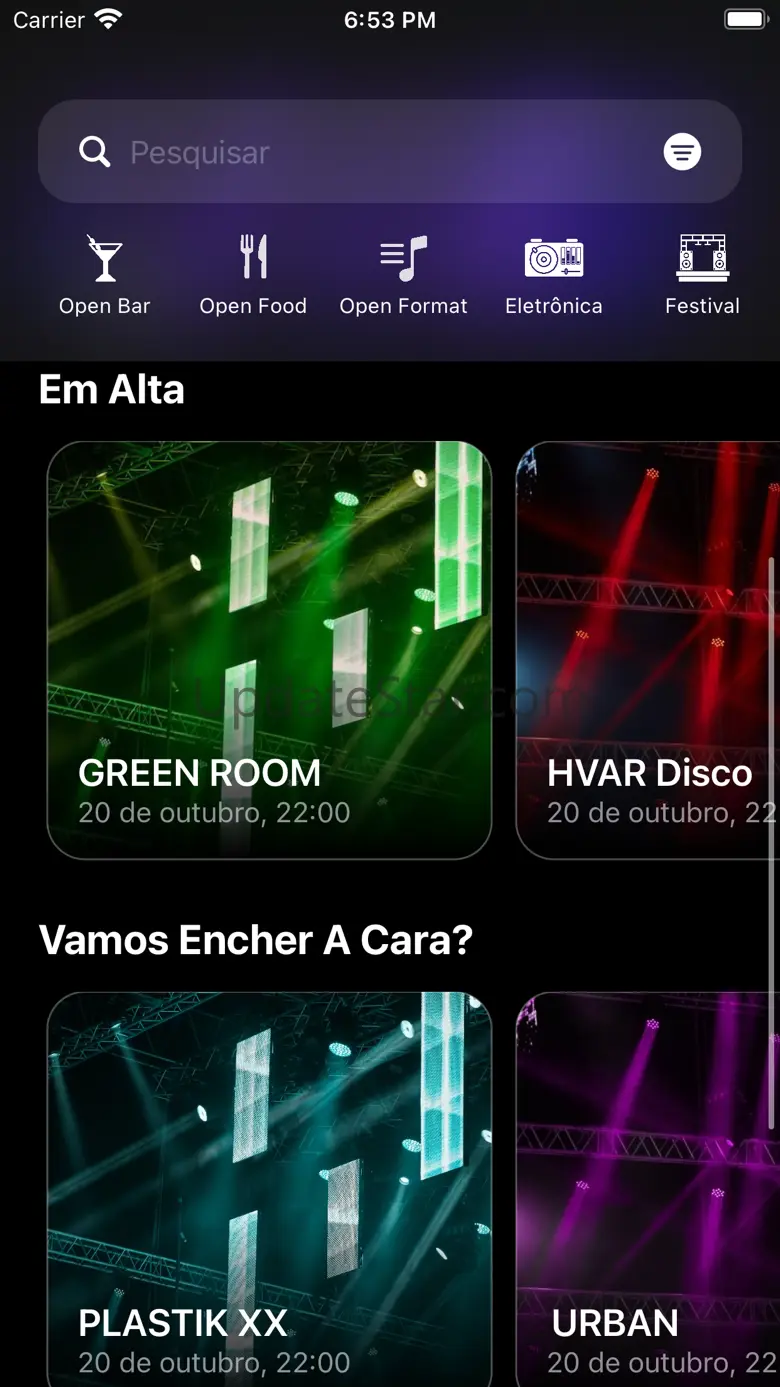View the HVAR Disco event
The width and height of the screenshot is (780, 1387).
[x=648, y=650]
